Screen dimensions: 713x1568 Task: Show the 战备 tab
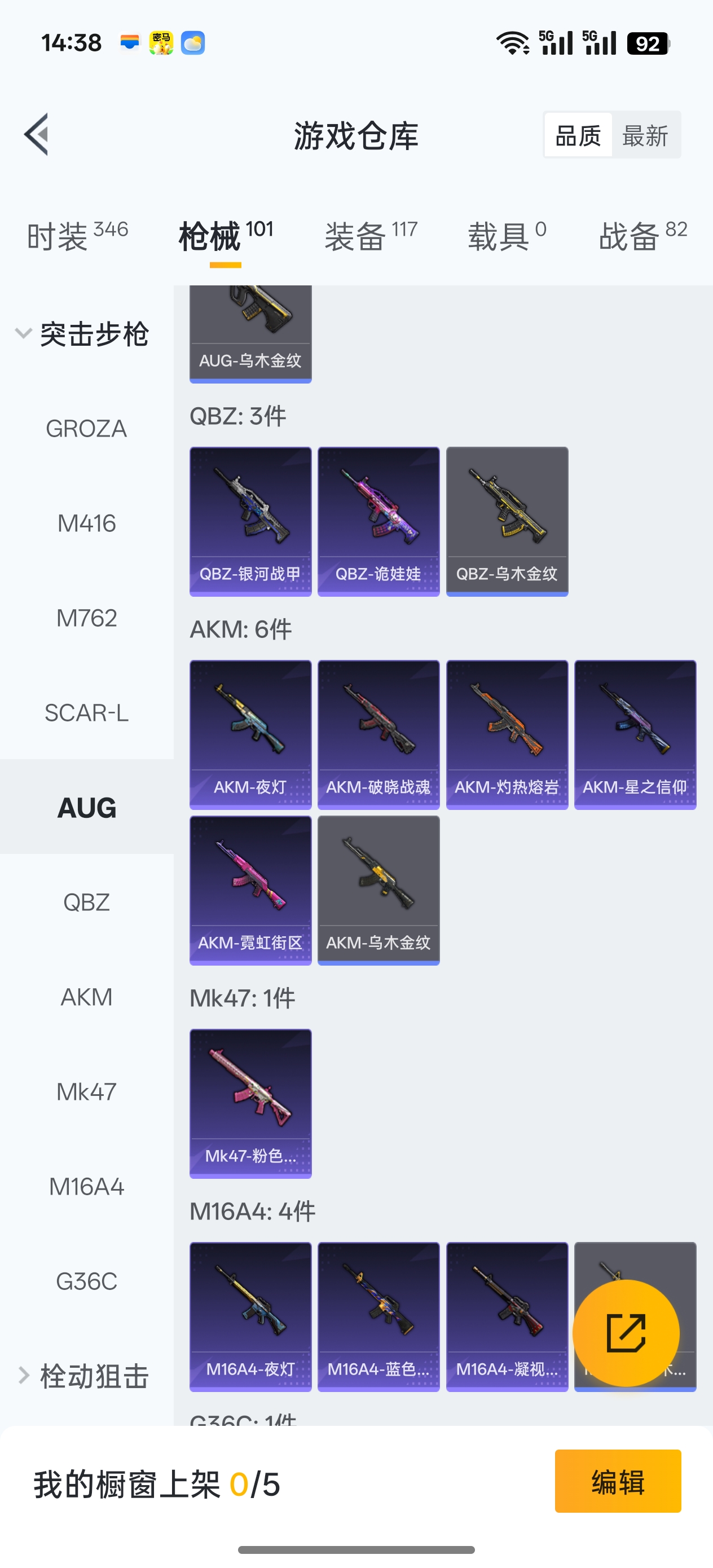tap(642, 236)
